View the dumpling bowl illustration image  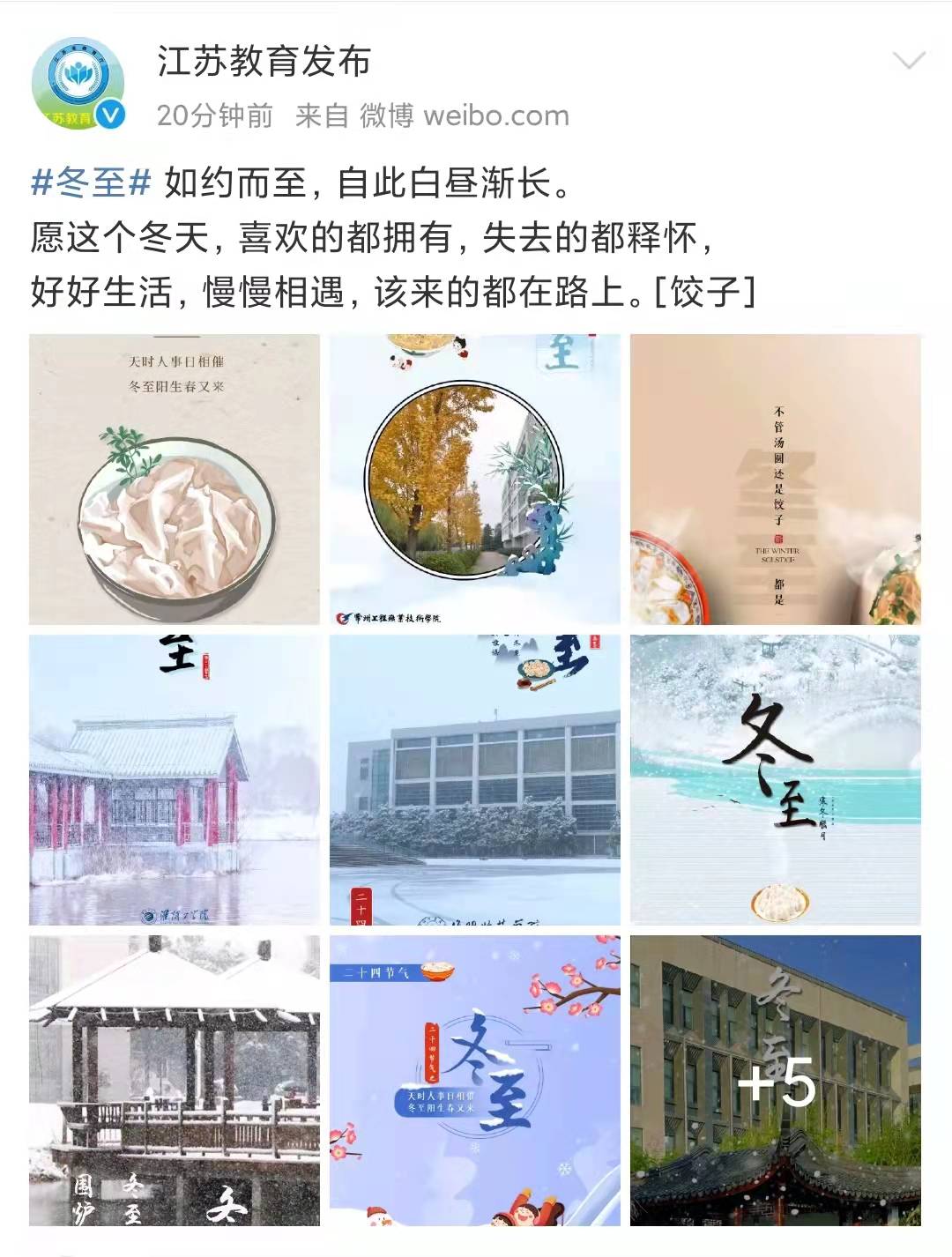pyautogui.click(x=175, y=480)
